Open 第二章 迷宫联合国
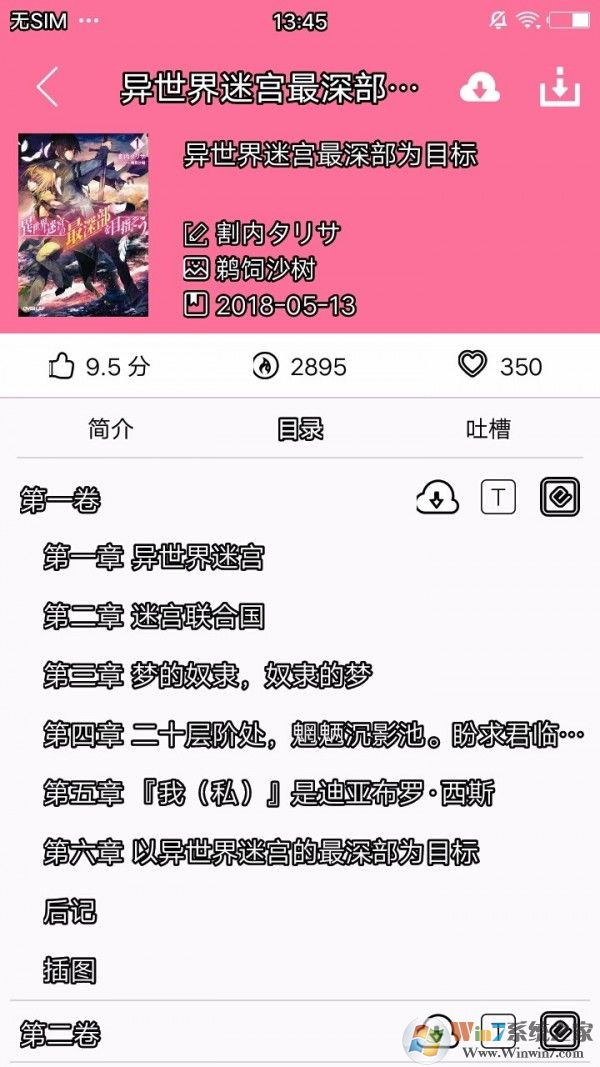The height and width of the screenshot is (1067, 600). point(154,617)
